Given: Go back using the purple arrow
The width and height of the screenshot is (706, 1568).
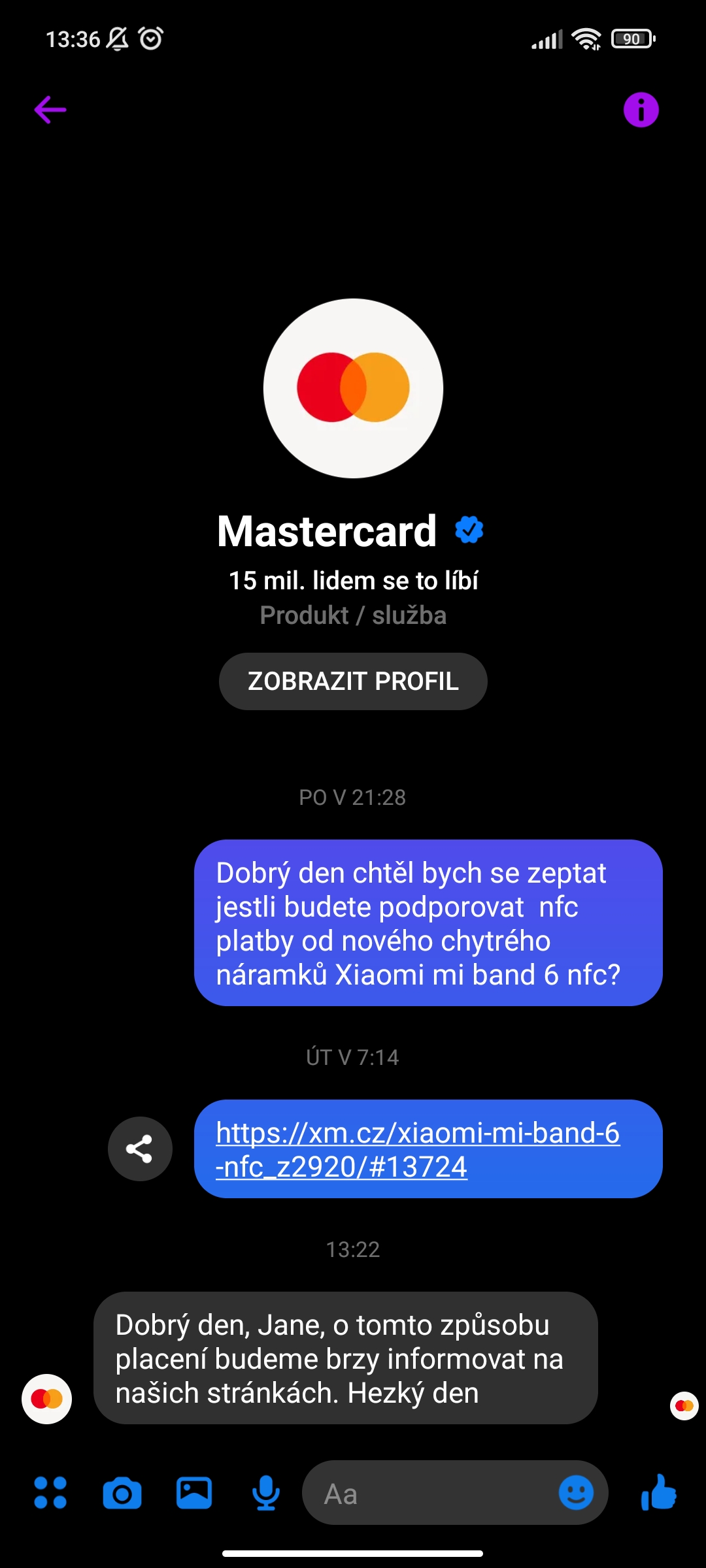Looking at the screenshot, I should pos(50,109).
